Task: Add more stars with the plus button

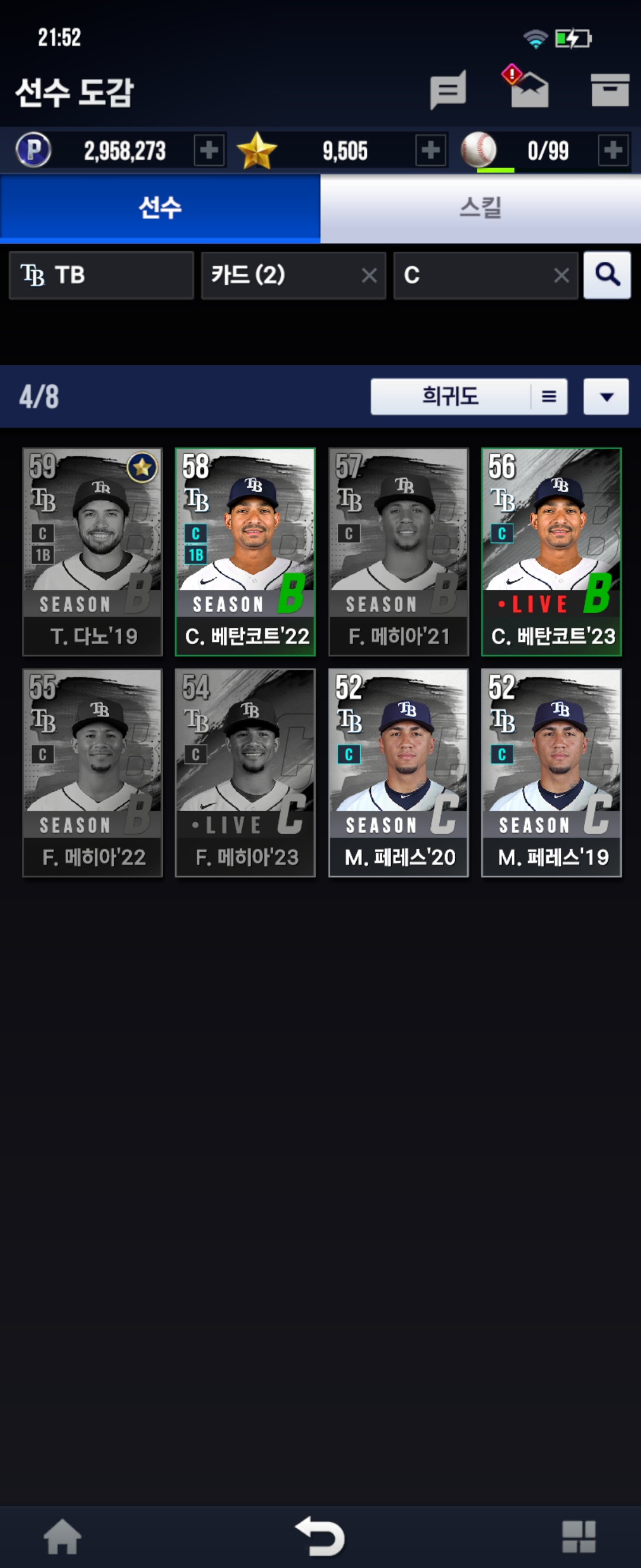Action: [x=430, y=150]
